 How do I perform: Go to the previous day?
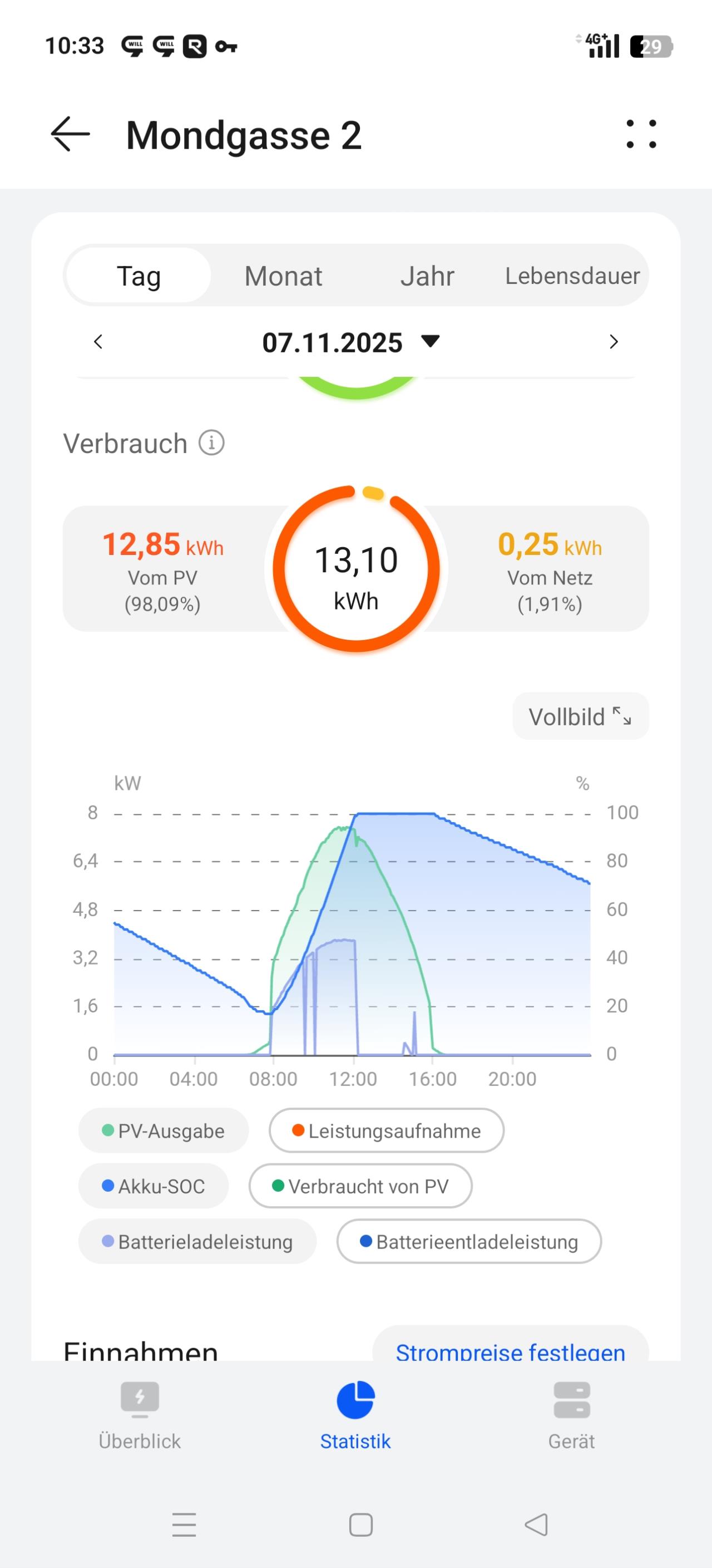click(98, 342)
